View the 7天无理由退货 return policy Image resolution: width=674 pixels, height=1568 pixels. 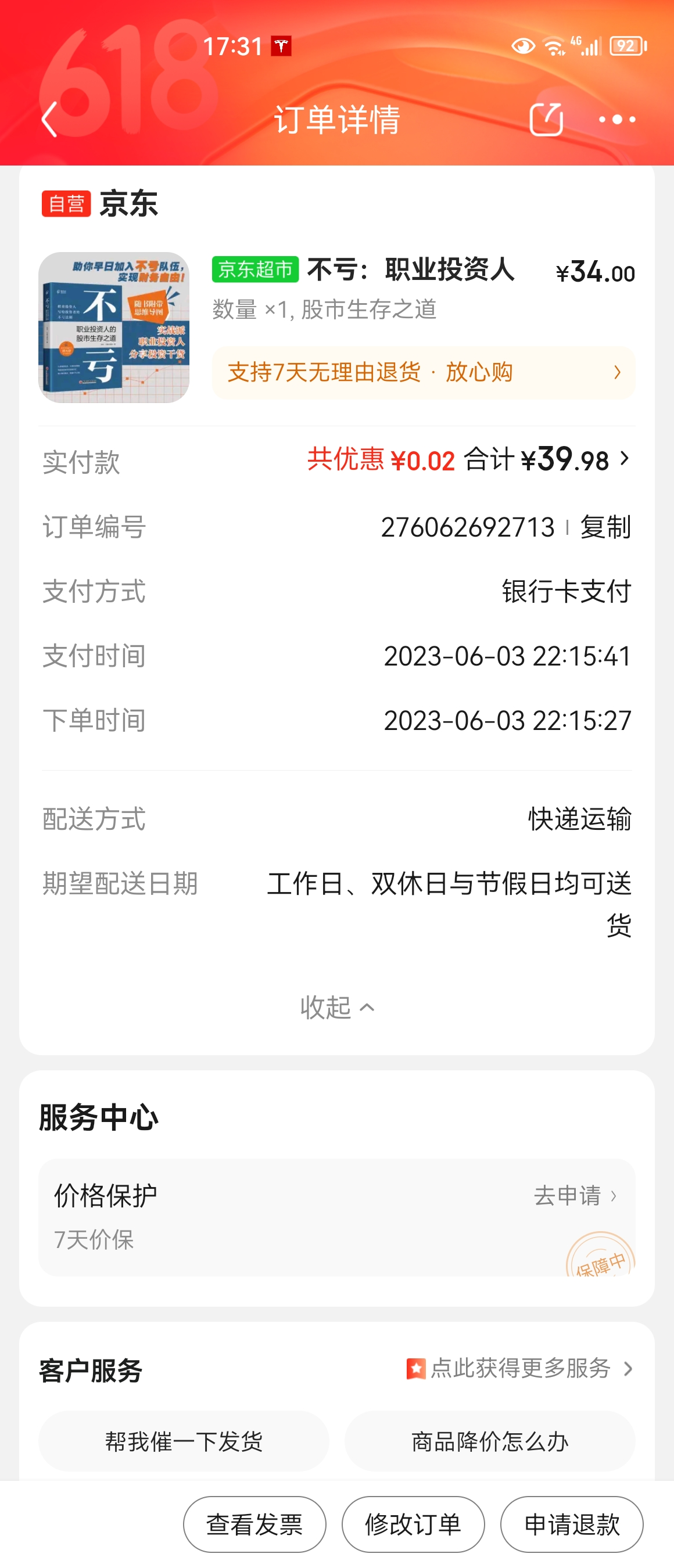click(x=423, y=372)
